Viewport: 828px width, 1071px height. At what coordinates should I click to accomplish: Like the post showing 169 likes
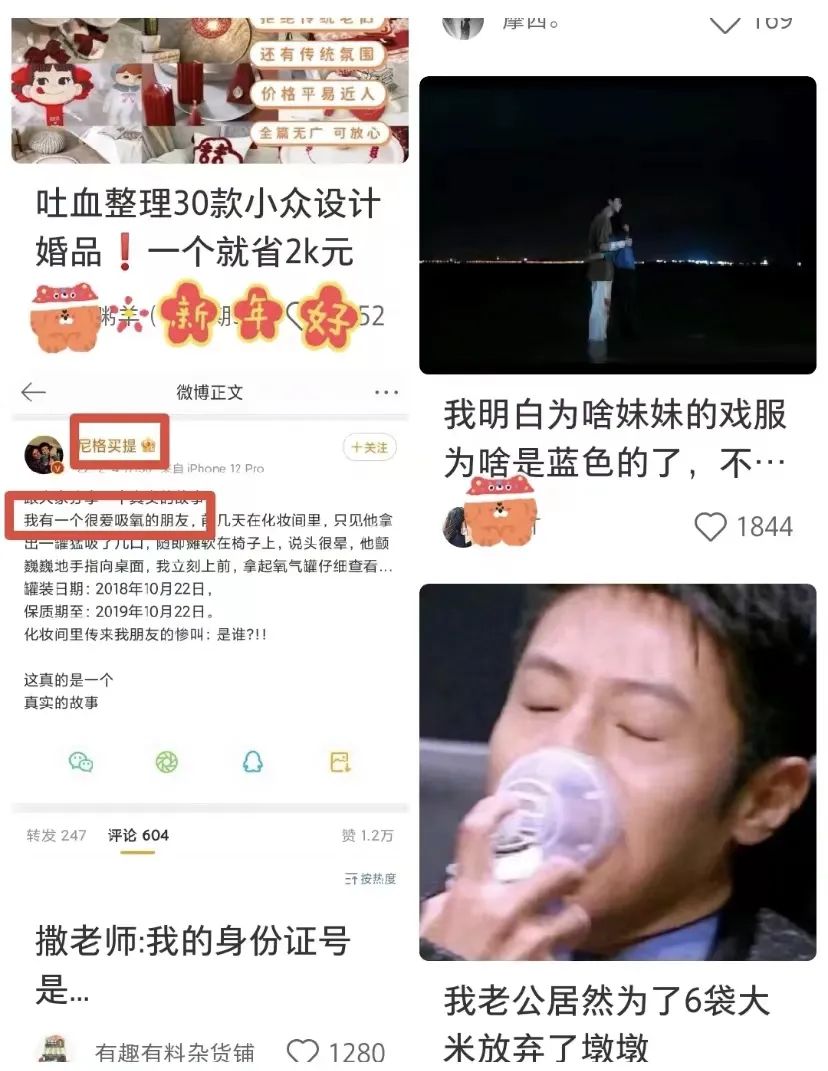(x=725, y=20)
